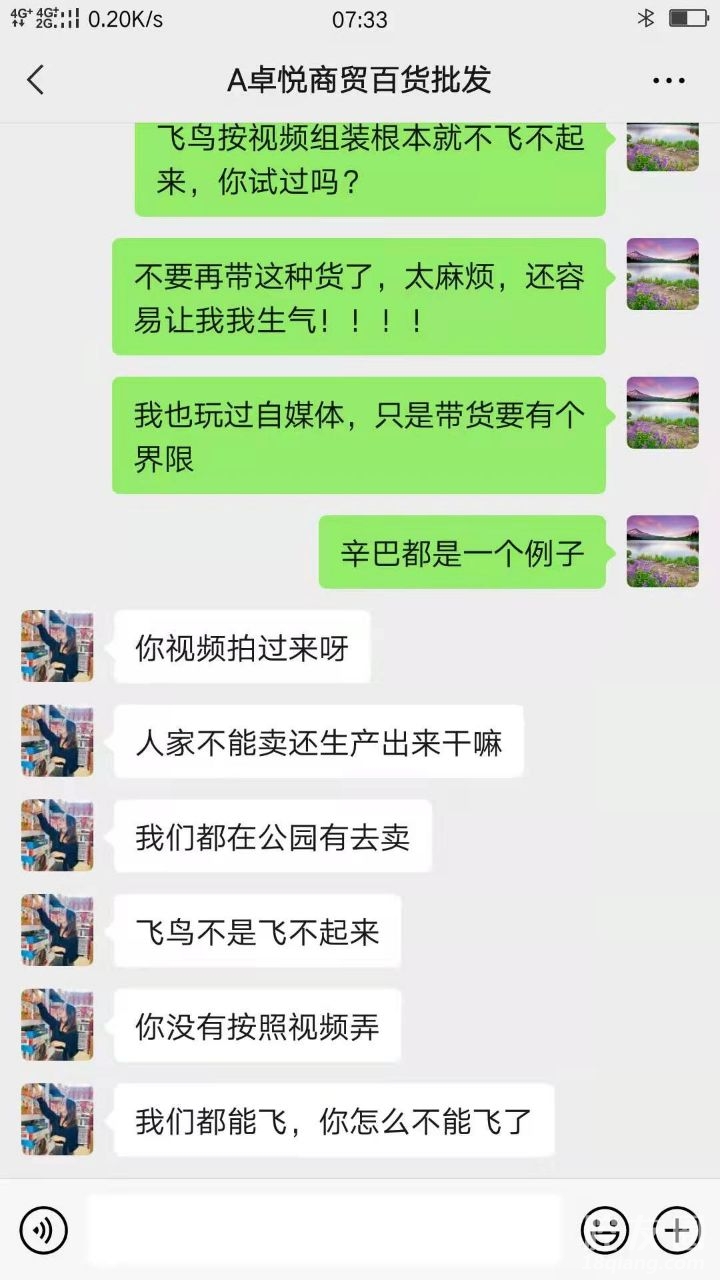Open own avatar beside 辛巴都是一个例子
Screen dimensions: 720x1280
pyautogui.click(x=662, y=551)
